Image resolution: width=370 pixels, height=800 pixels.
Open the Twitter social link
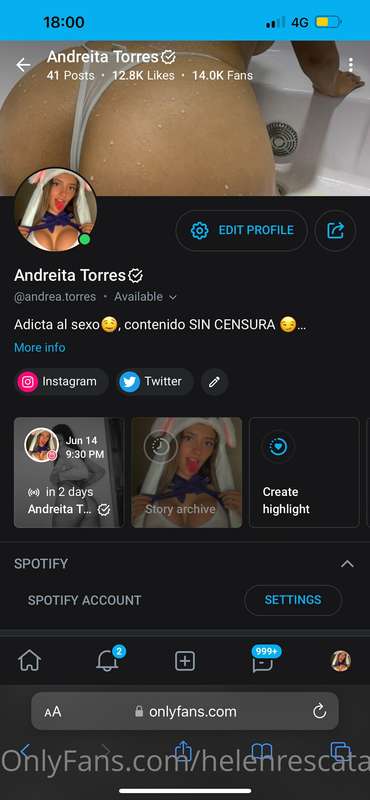(x=155, y=382)
